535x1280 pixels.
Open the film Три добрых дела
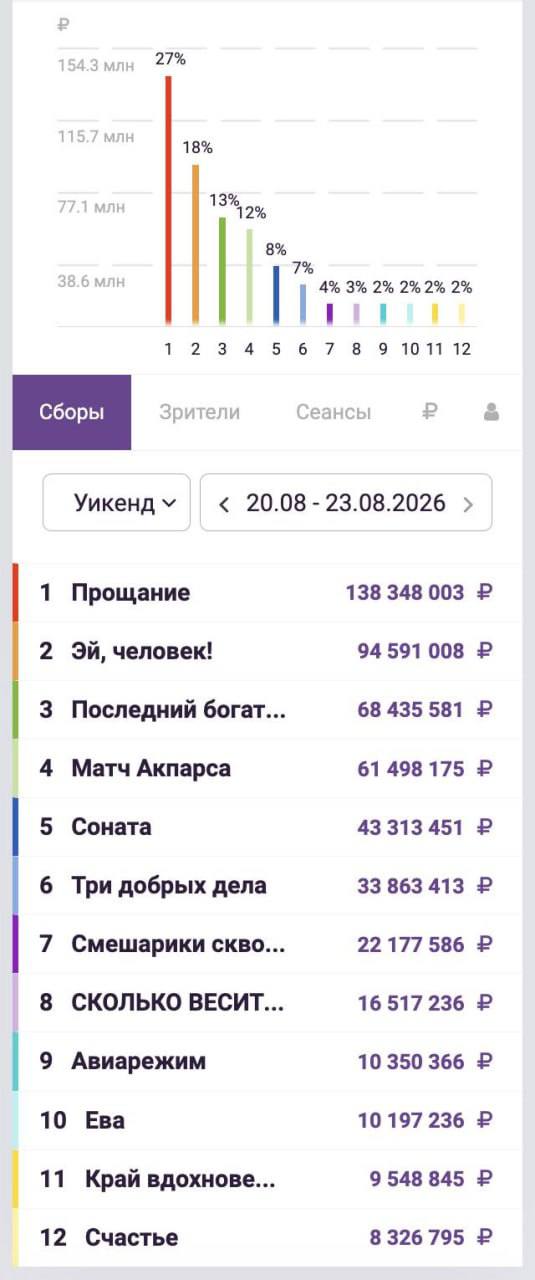point(267,885)
